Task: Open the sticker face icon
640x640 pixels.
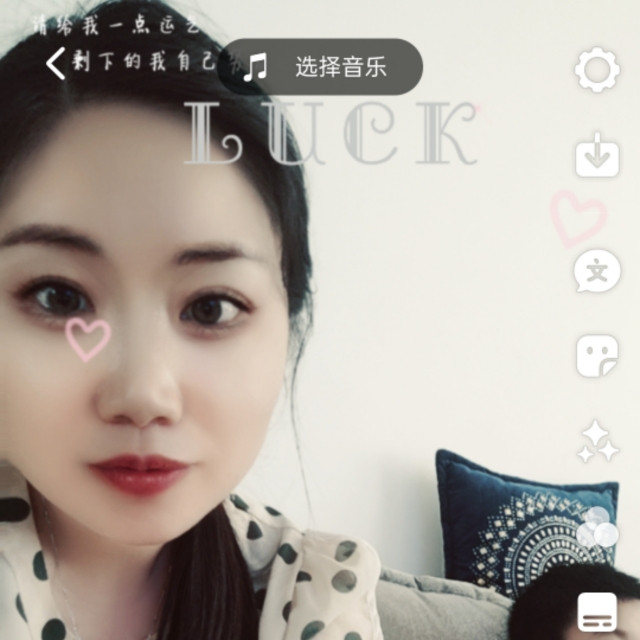Action: 597,356
